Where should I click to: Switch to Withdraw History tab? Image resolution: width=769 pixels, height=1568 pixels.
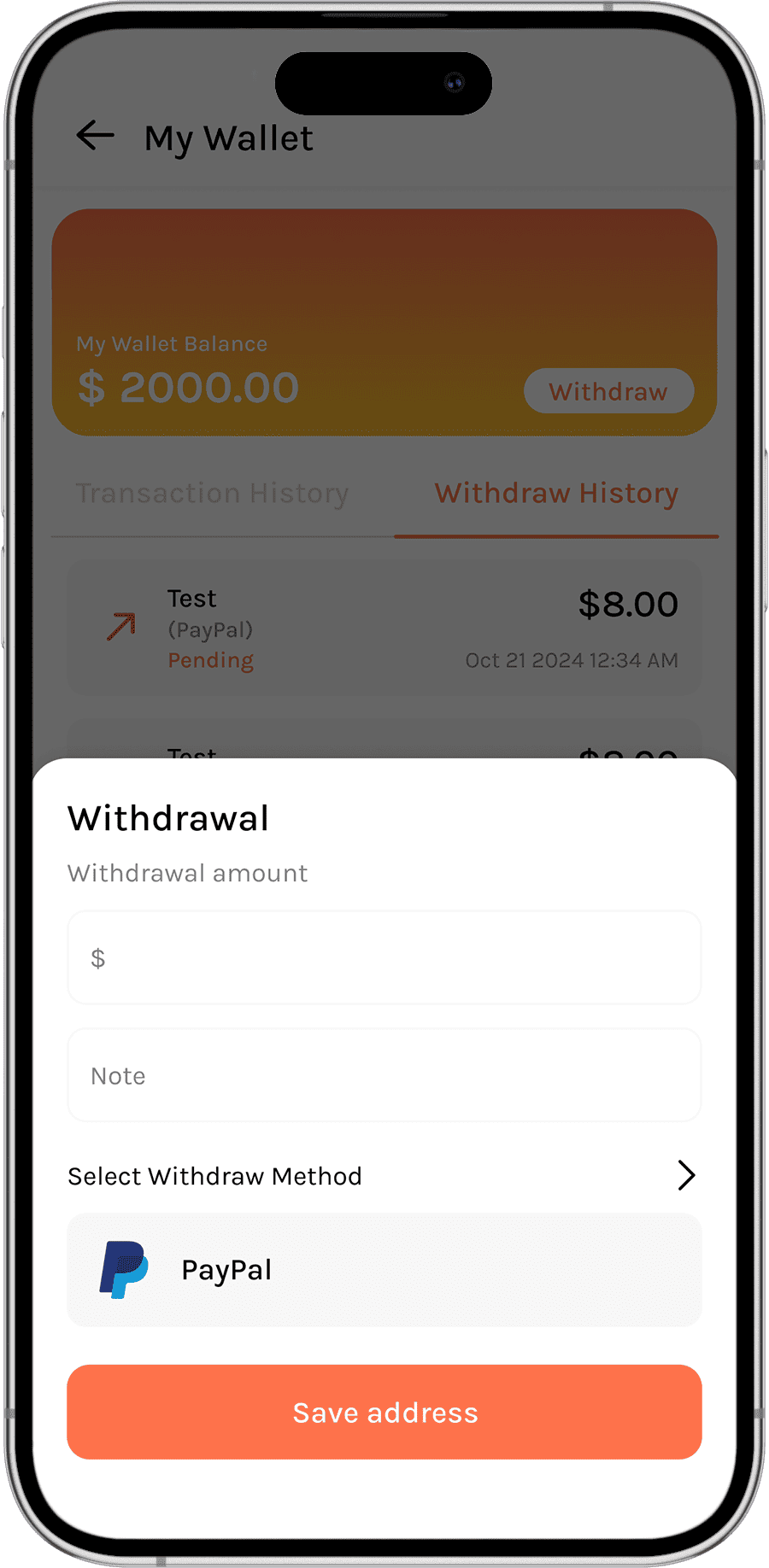coord(556,494)
